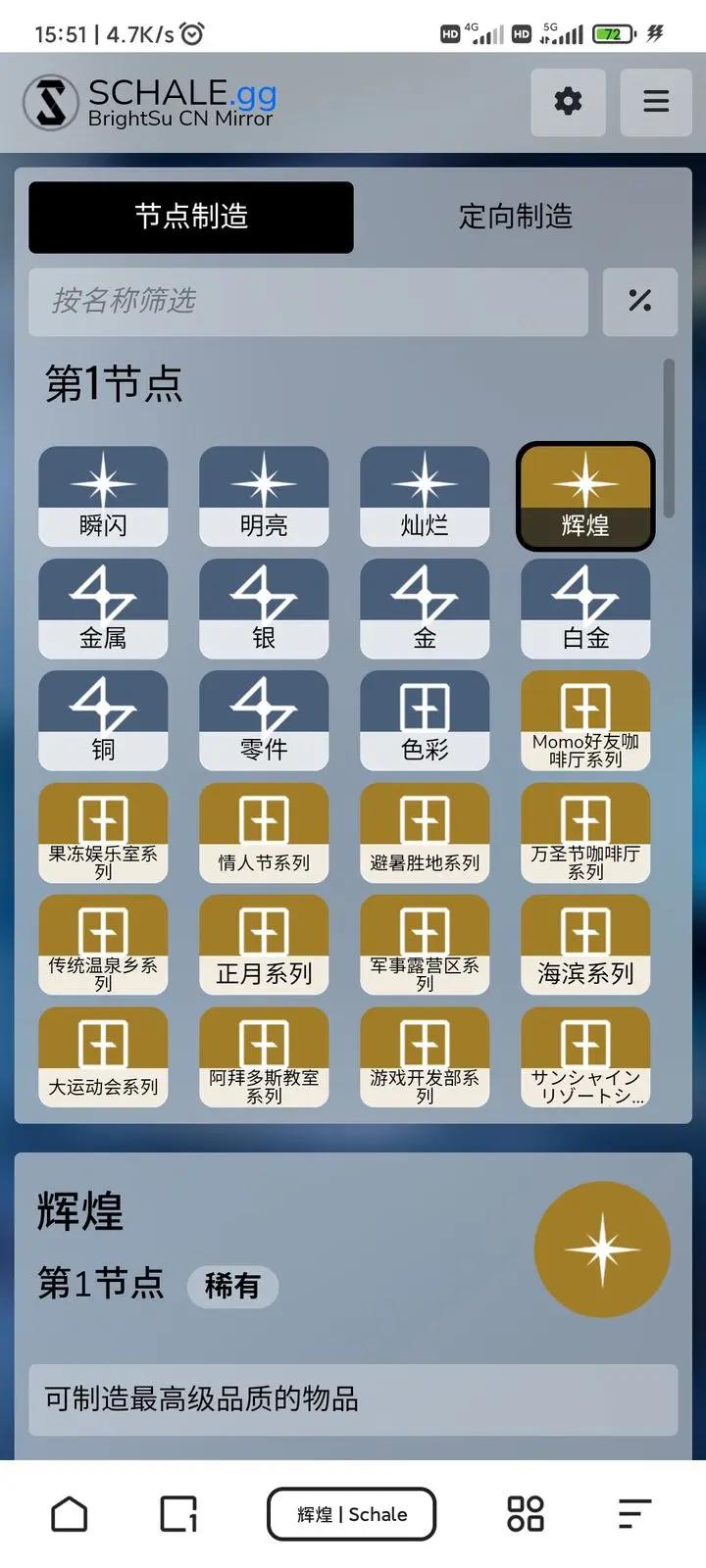
Task: Go to browser home page
Action: pos(69,1514)
